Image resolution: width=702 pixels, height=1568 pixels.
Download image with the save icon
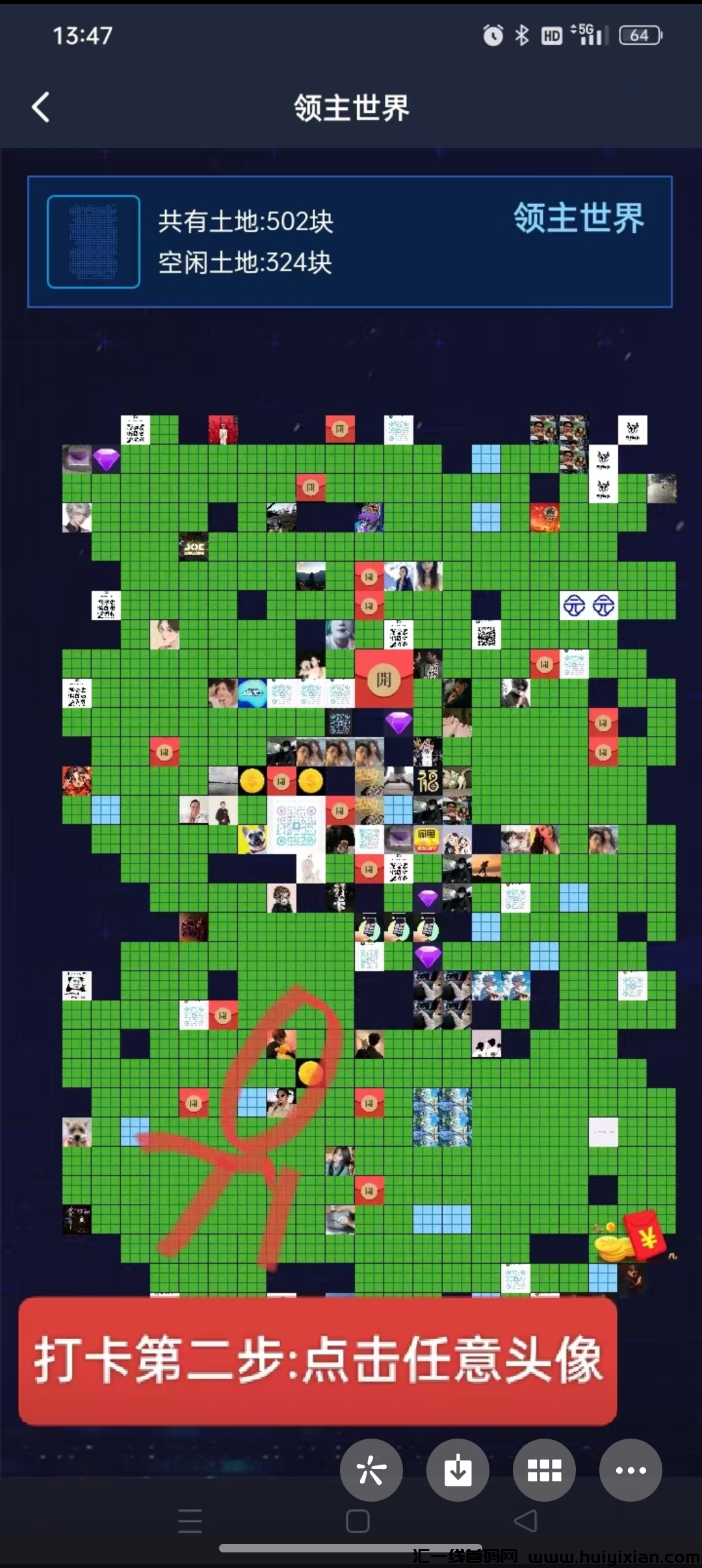(458, 1470)
